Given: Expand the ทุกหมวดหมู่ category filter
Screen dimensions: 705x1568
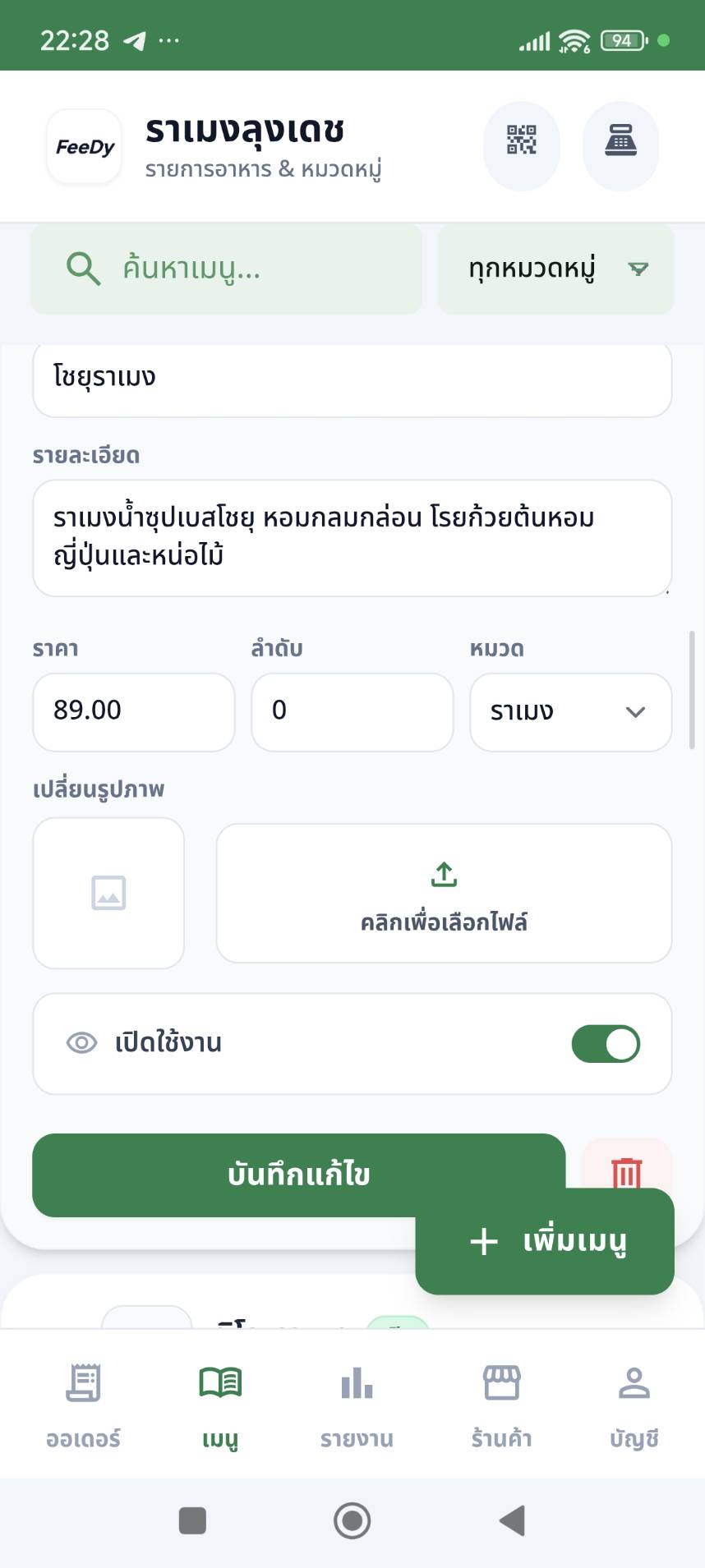Looking at the screenshot, I should pos(556,269).
